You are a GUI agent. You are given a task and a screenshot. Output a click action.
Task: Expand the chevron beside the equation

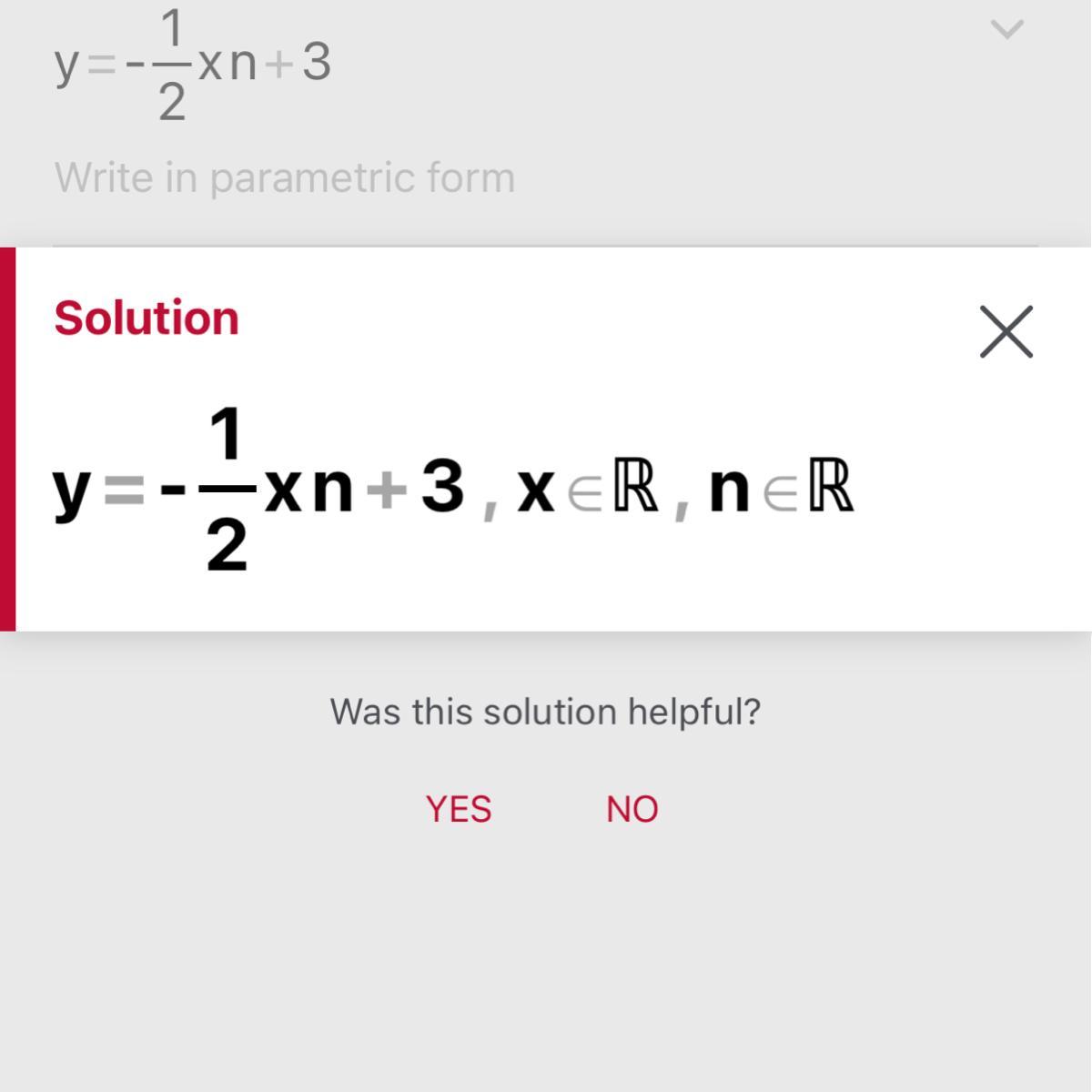point(1006,30)
